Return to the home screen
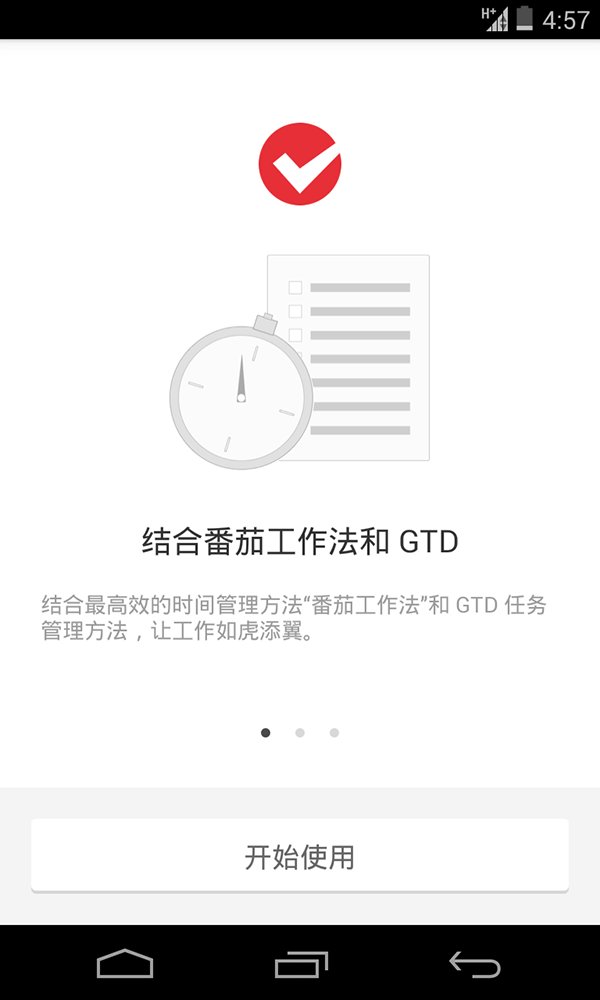Screen dimensions: 600x1000 pyautogui.click(x=125, y=963)
